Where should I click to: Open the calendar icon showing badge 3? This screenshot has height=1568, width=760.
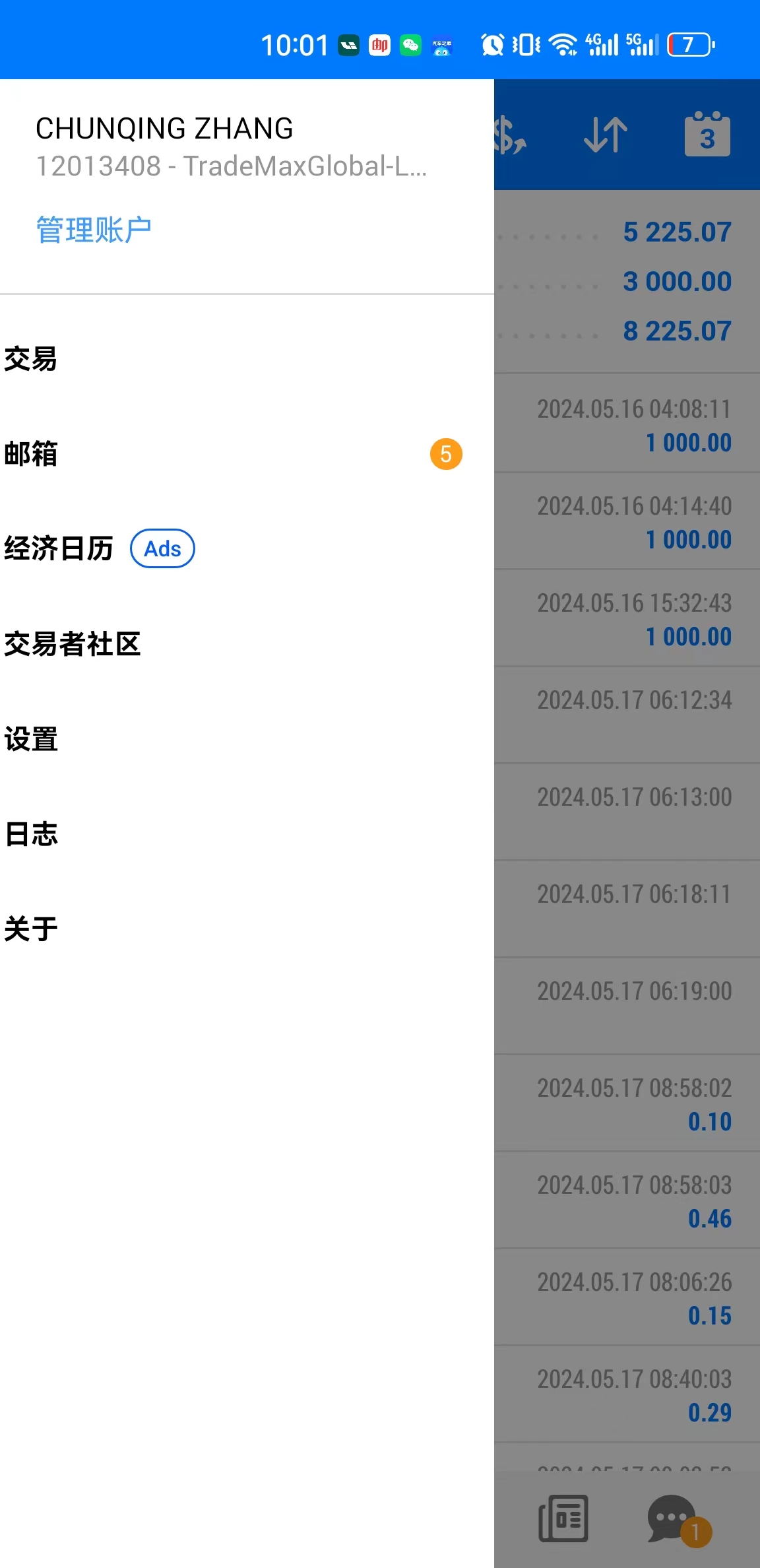(708, 135)
